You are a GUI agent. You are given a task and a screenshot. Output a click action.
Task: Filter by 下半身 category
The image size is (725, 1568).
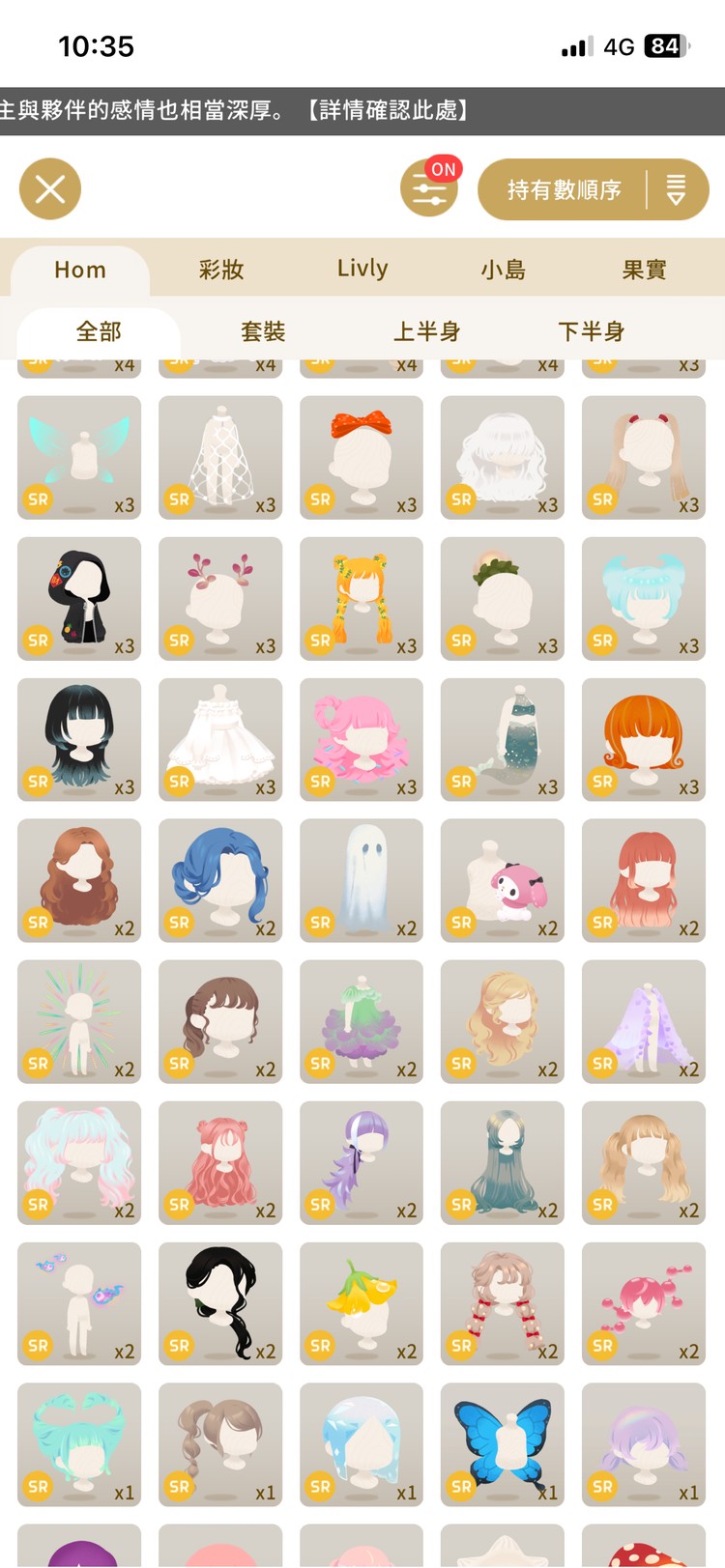[591, 331]
